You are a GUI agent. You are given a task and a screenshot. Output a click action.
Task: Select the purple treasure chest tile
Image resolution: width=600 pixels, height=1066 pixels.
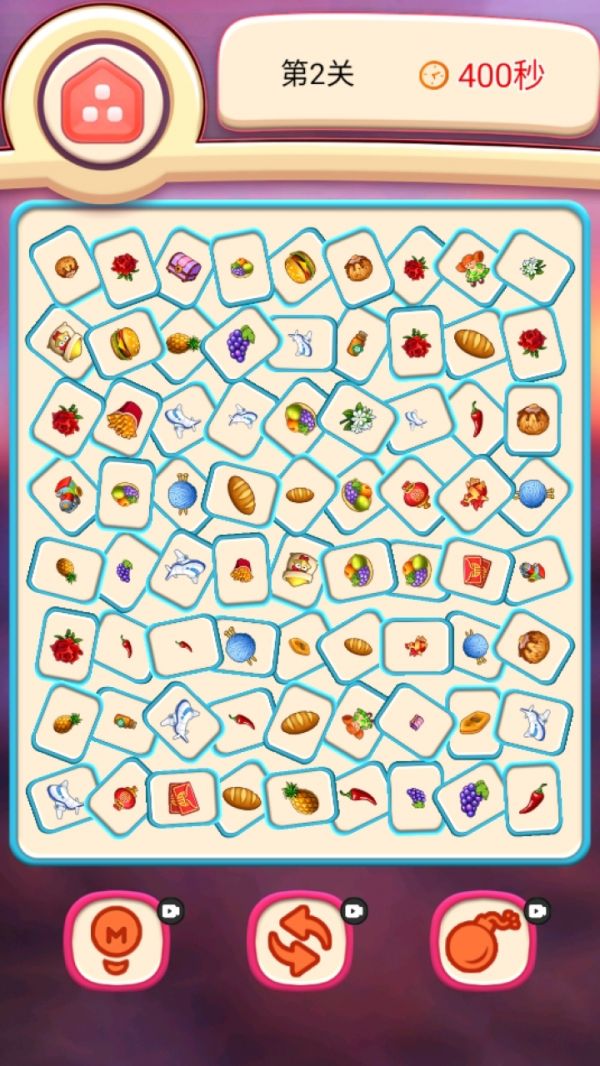[x=184, y=265]
